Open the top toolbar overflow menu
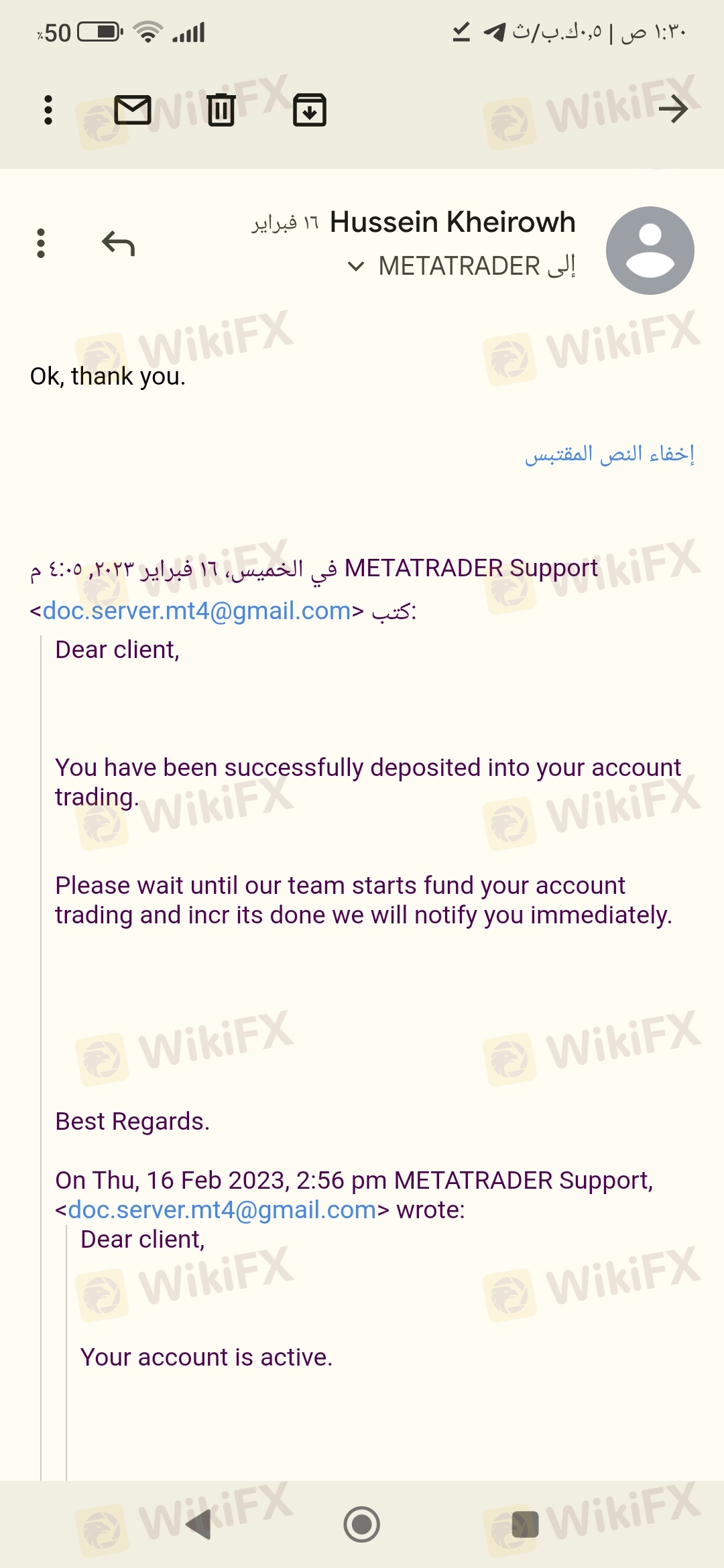The width and height of the screenshot is (724, 1568). 48,110
